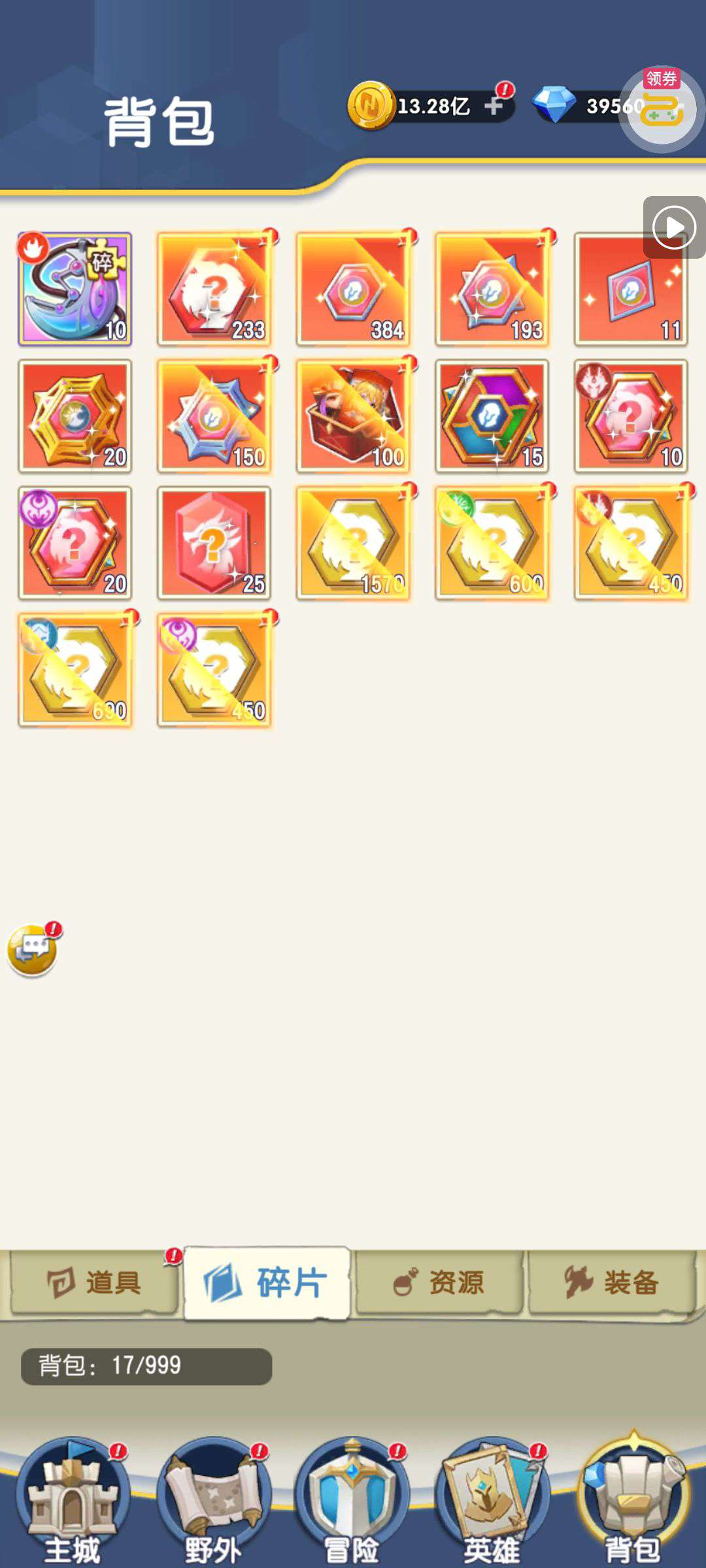The image size is (706, 1568).
Task: Select the fragment item with count 233
Action: [214, 289]
